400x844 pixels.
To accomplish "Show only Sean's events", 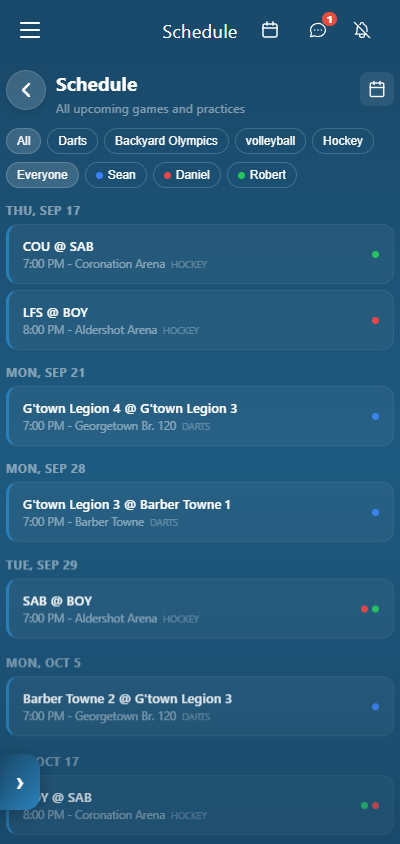I will pyautogui.click(x=116, y=175).
